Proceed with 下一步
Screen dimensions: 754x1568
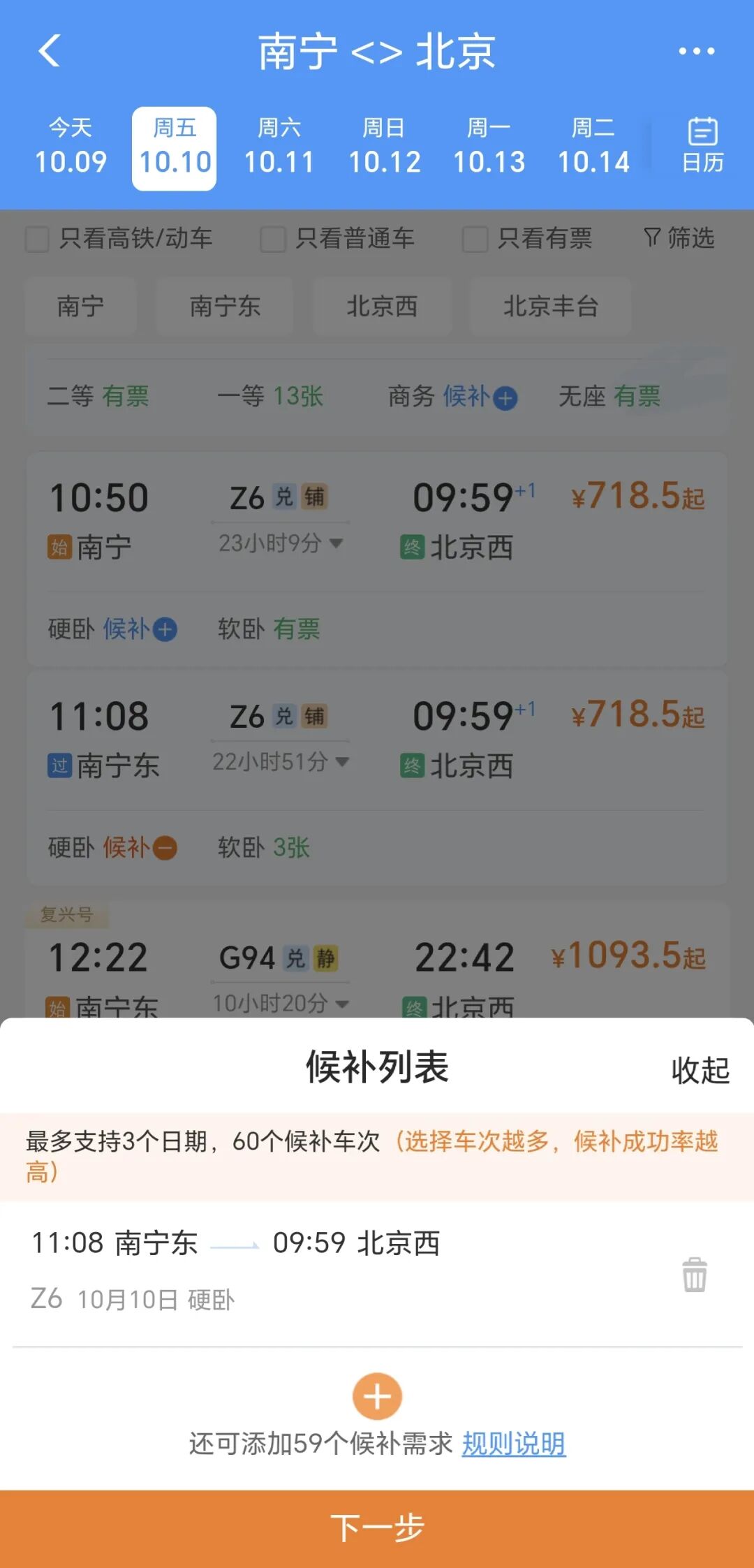[x=377, y=1527]
